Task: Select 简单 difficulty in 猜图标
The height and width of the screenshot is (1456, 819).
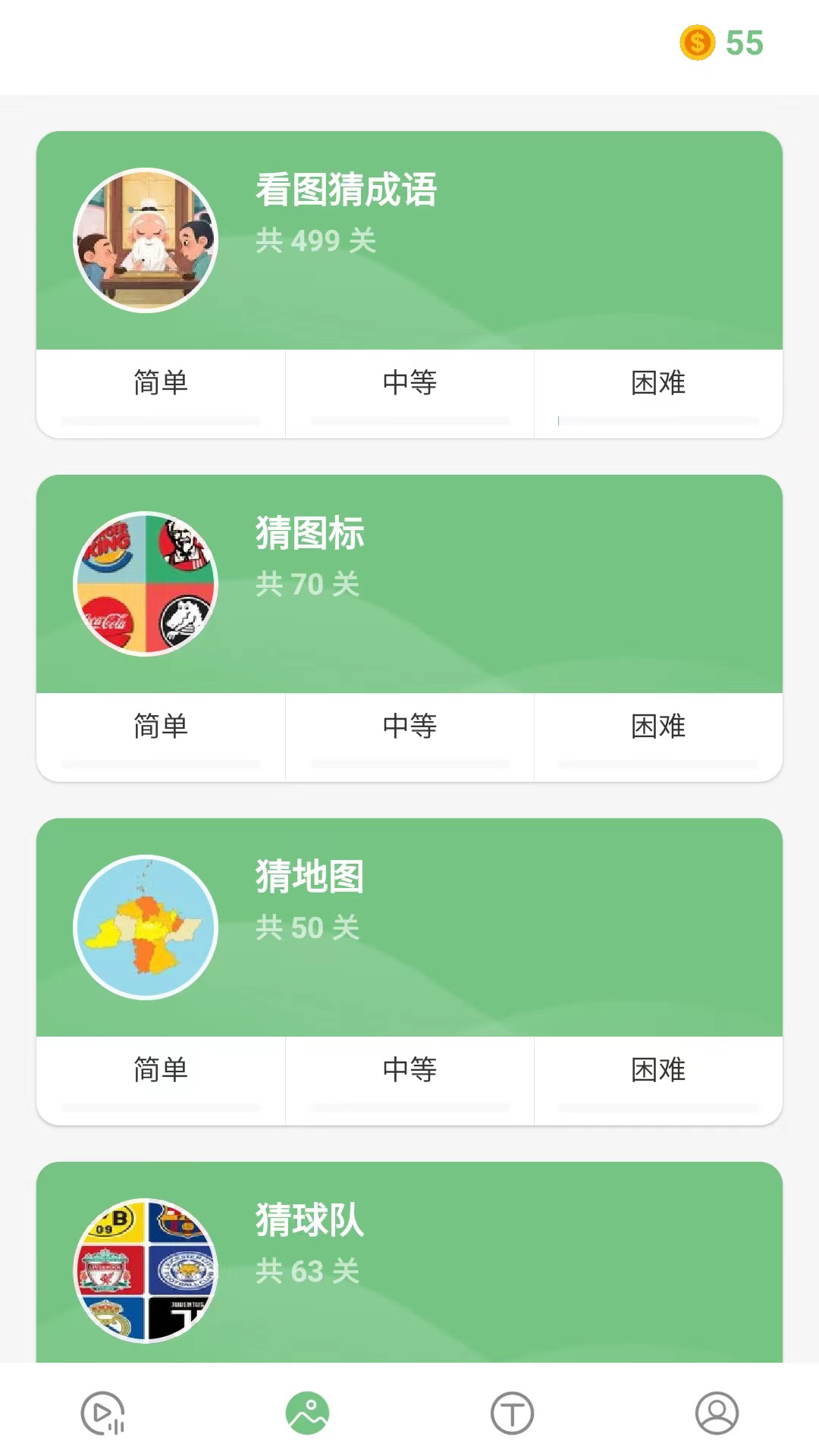Action: click(x=159, y=727)
